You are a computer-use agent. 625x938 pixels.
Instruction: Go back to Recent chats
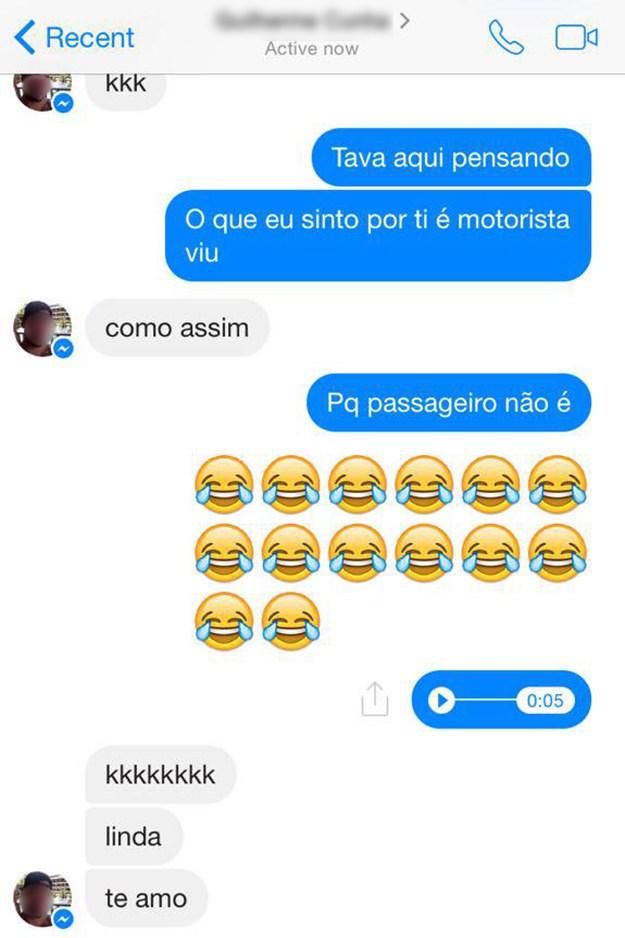click(x=74, y=38)
